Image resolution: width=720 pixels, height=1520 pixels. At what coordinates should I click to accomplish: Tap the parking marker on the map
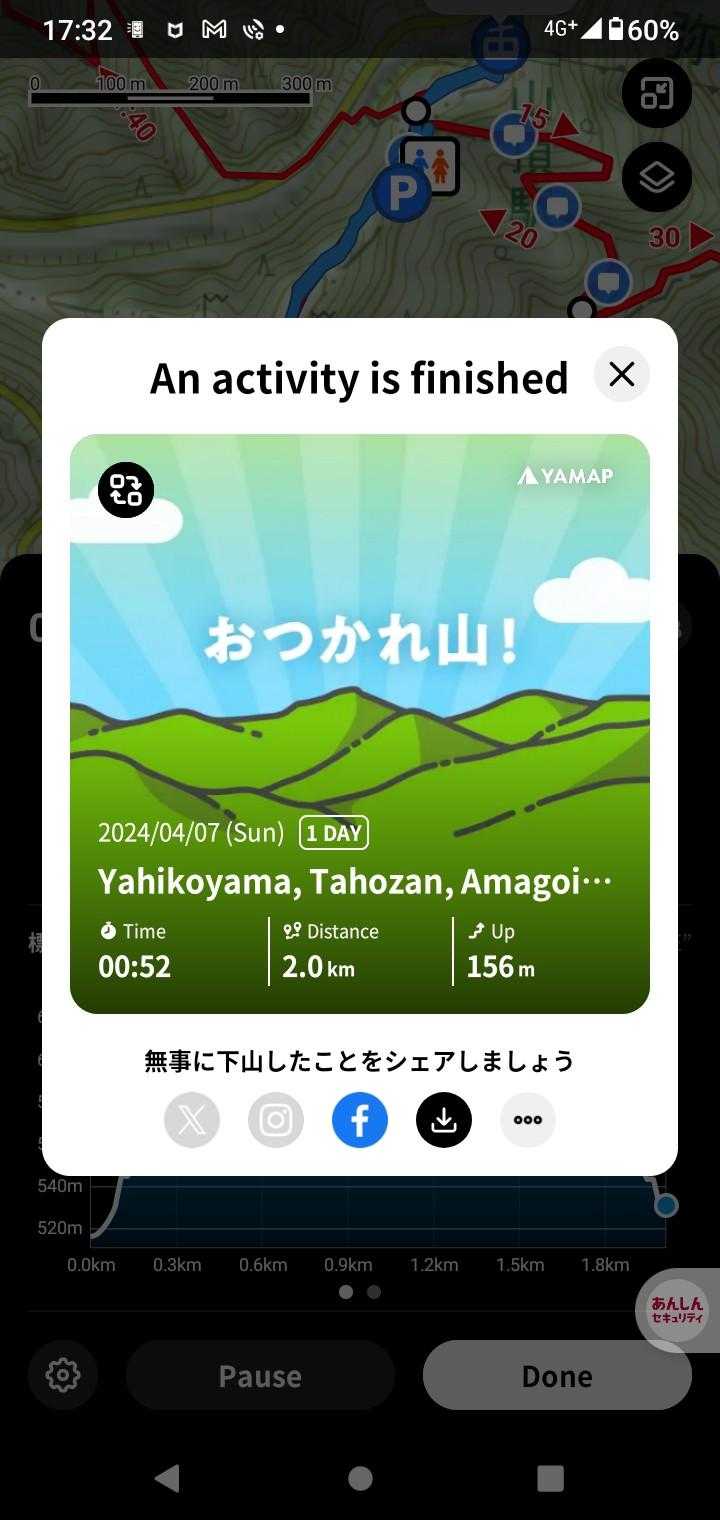[x=402, y=194]
